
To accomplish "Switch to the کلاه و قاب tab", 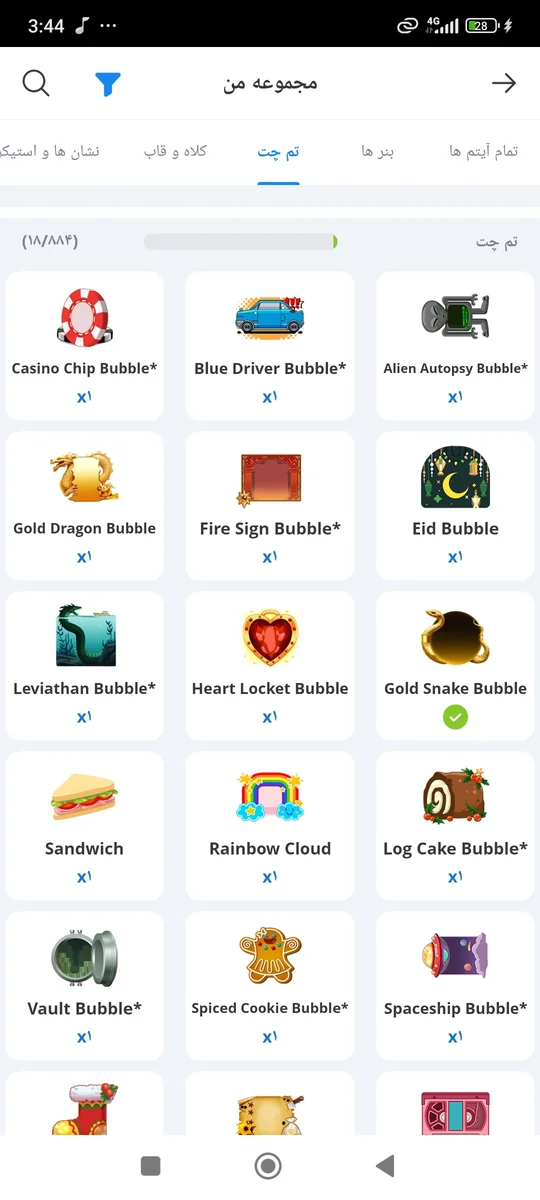I will 175,151.
